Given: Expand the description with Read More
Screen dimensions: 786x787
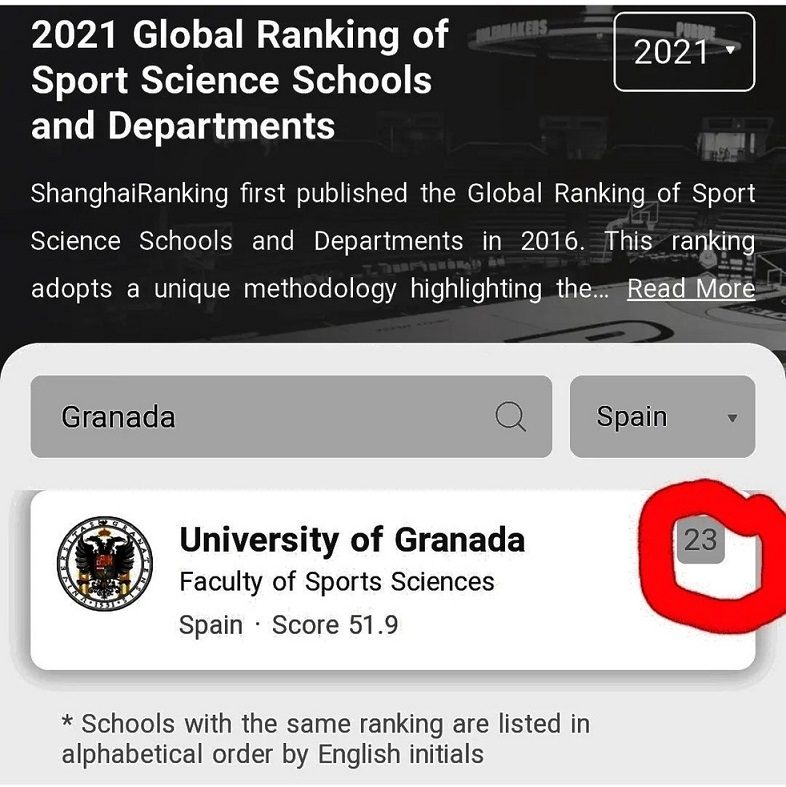Looking at the screenshot, I should click(690, 288).
